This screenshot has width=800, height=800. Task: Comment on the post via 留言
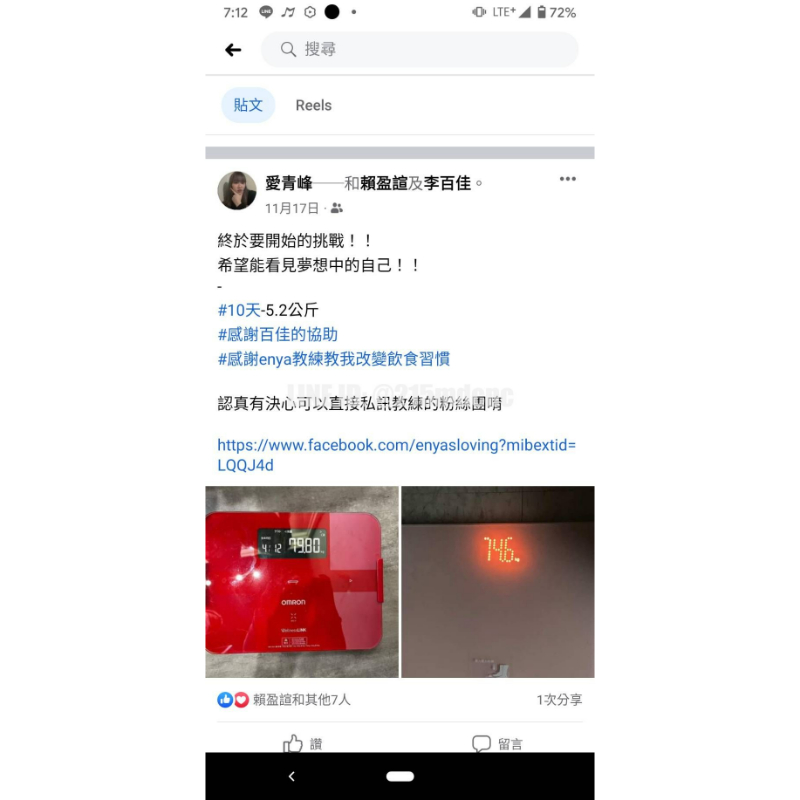(x=496, y=743)
